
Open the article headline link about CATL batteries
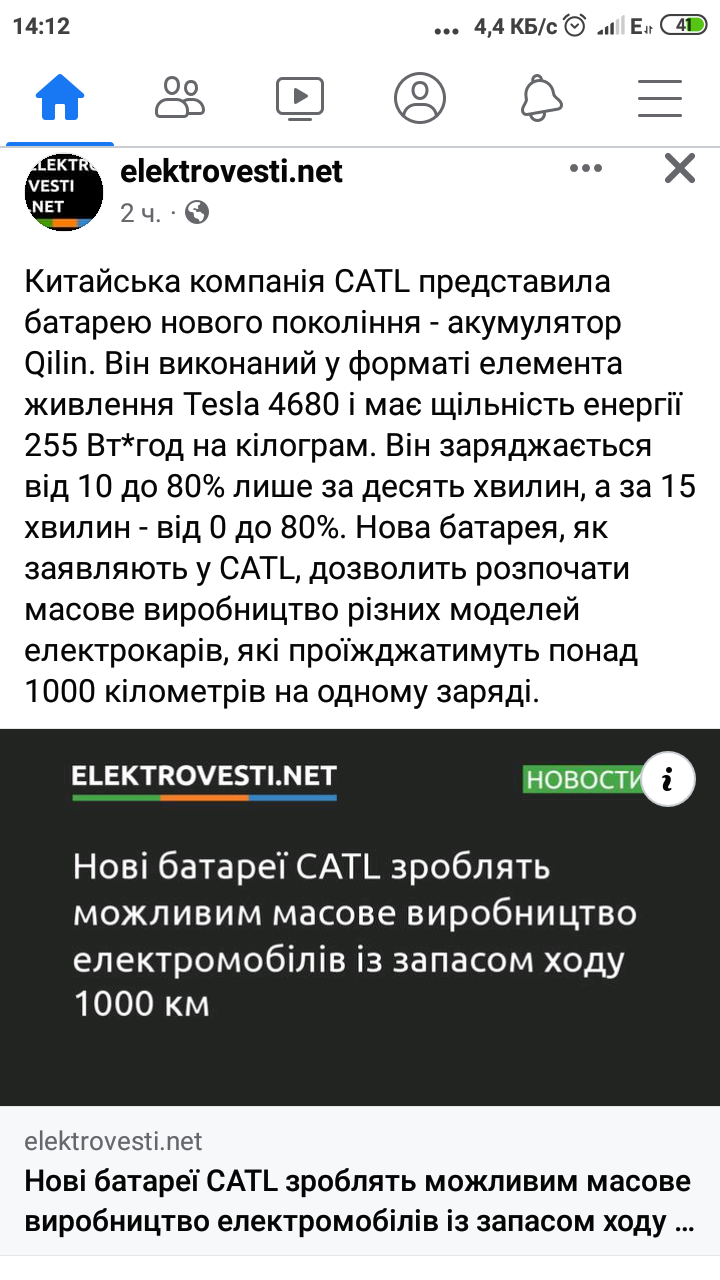(358, 1201)
